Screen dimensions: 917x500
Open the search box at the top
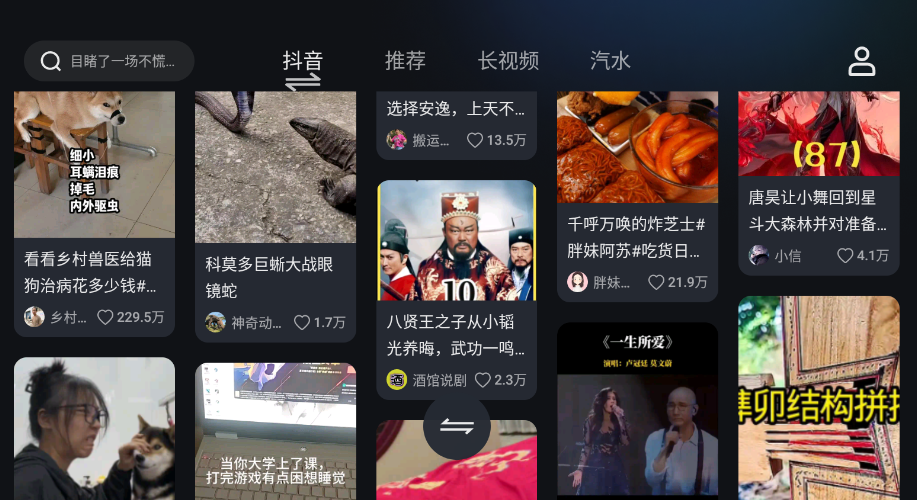pyautogui.click(x=108, y=61)
